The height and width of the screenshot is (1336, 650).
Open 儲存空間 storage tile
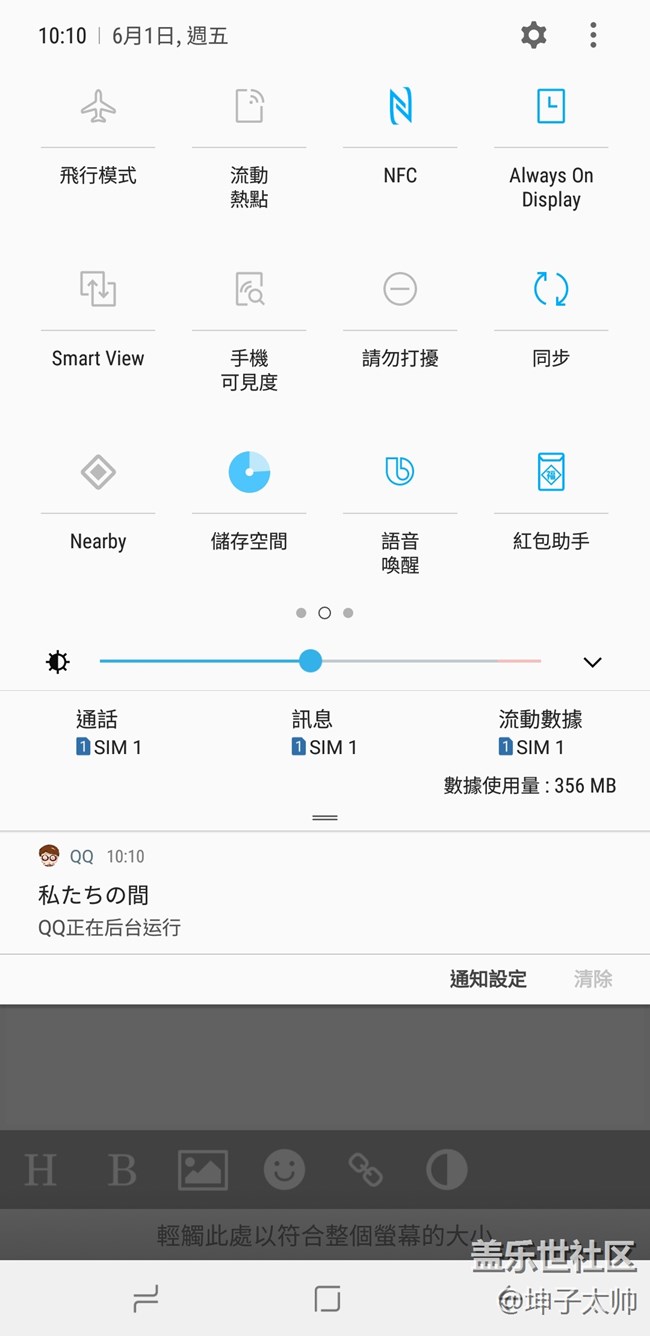pos(249,472)
